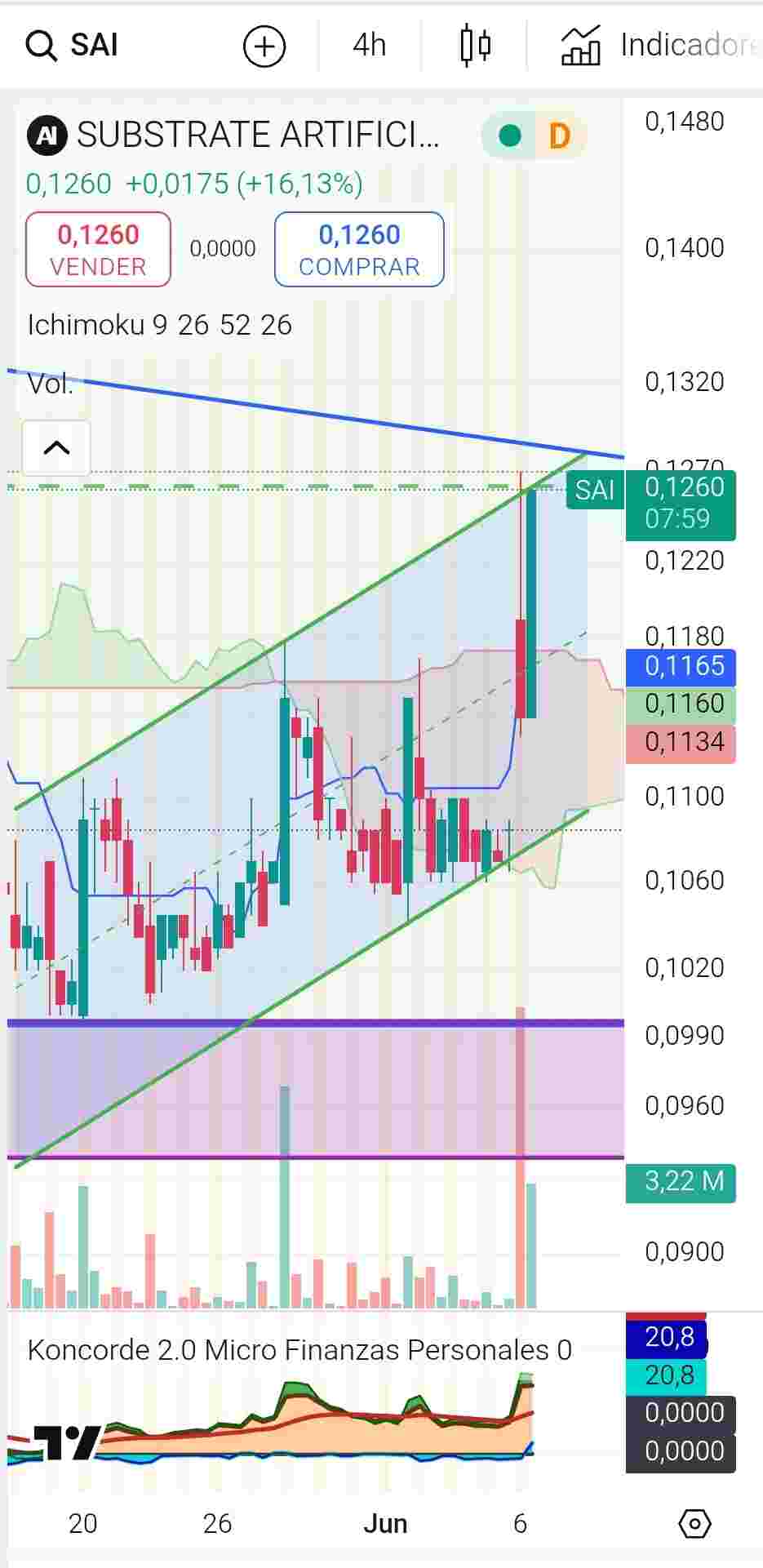Select the Vol. indicator label
The image size is (763, 1568).
click(x=51, y=383)
